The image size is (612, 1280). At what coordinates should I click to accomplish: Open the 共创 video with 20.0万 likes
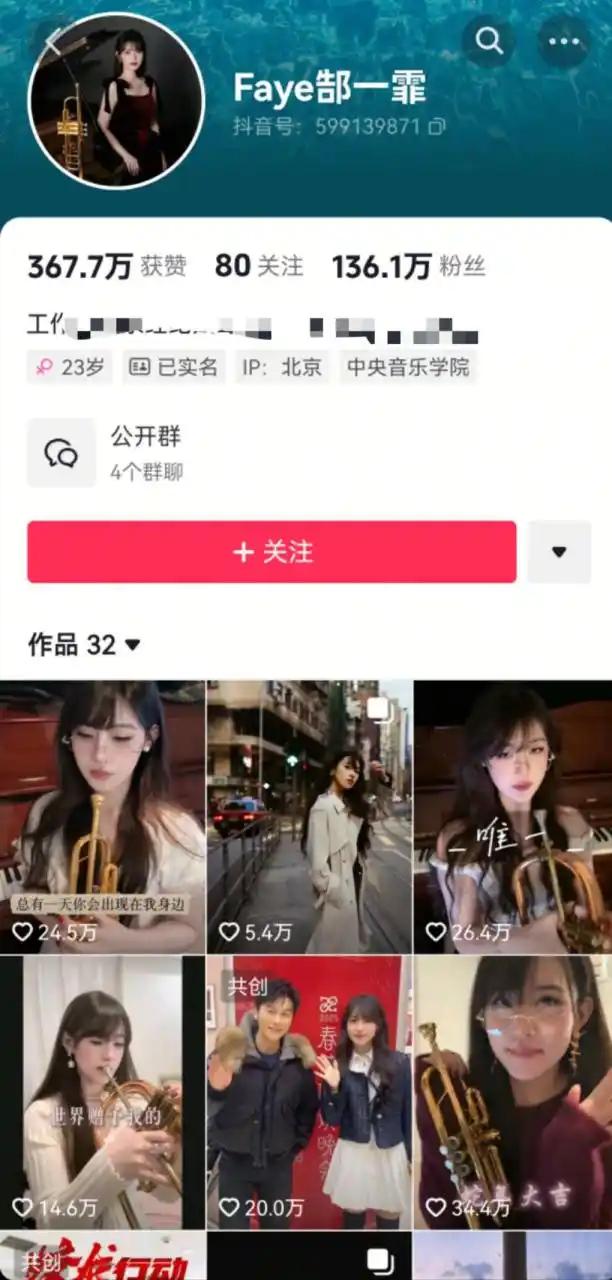[309, 1091]
